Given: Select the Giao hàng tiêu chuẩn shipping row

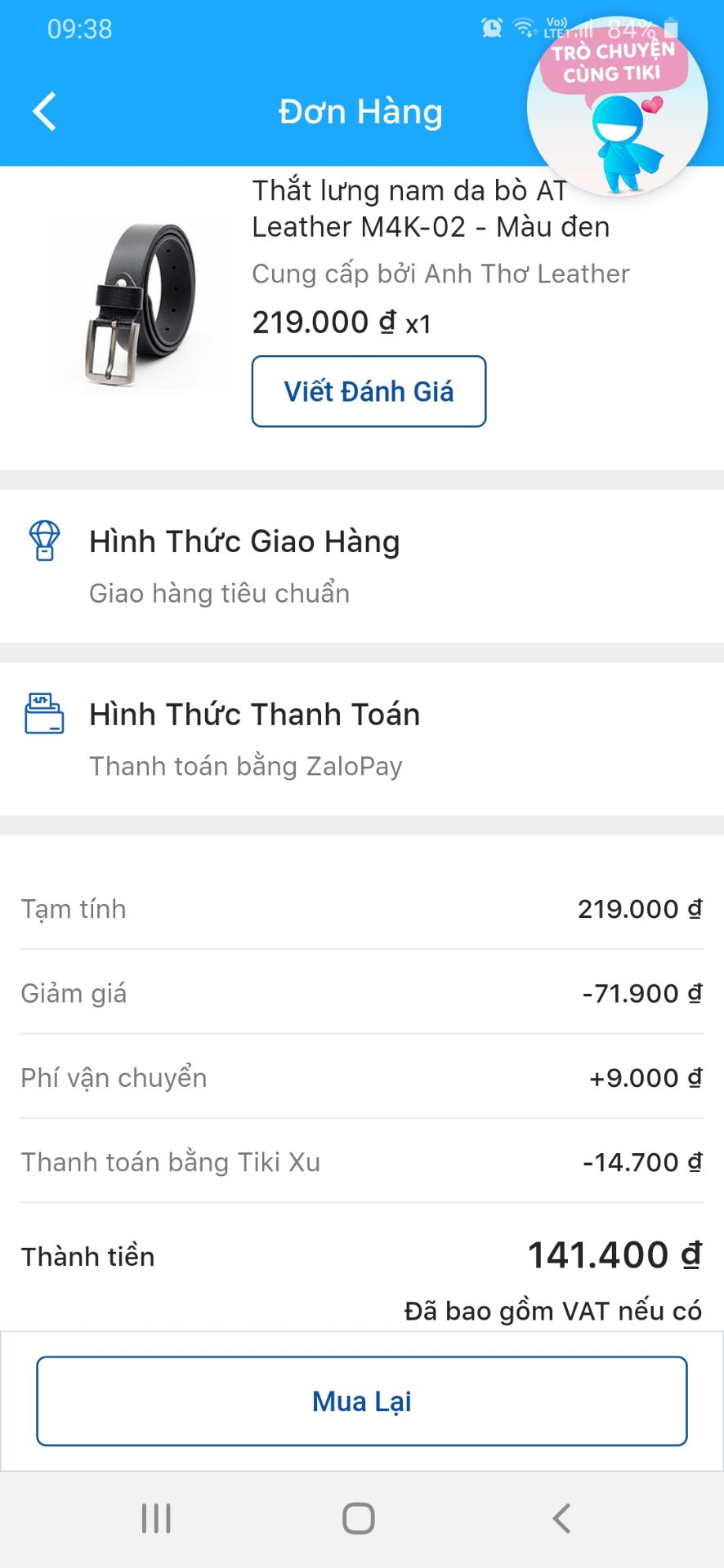Looking at the screenshot, I should pos(219,593).
